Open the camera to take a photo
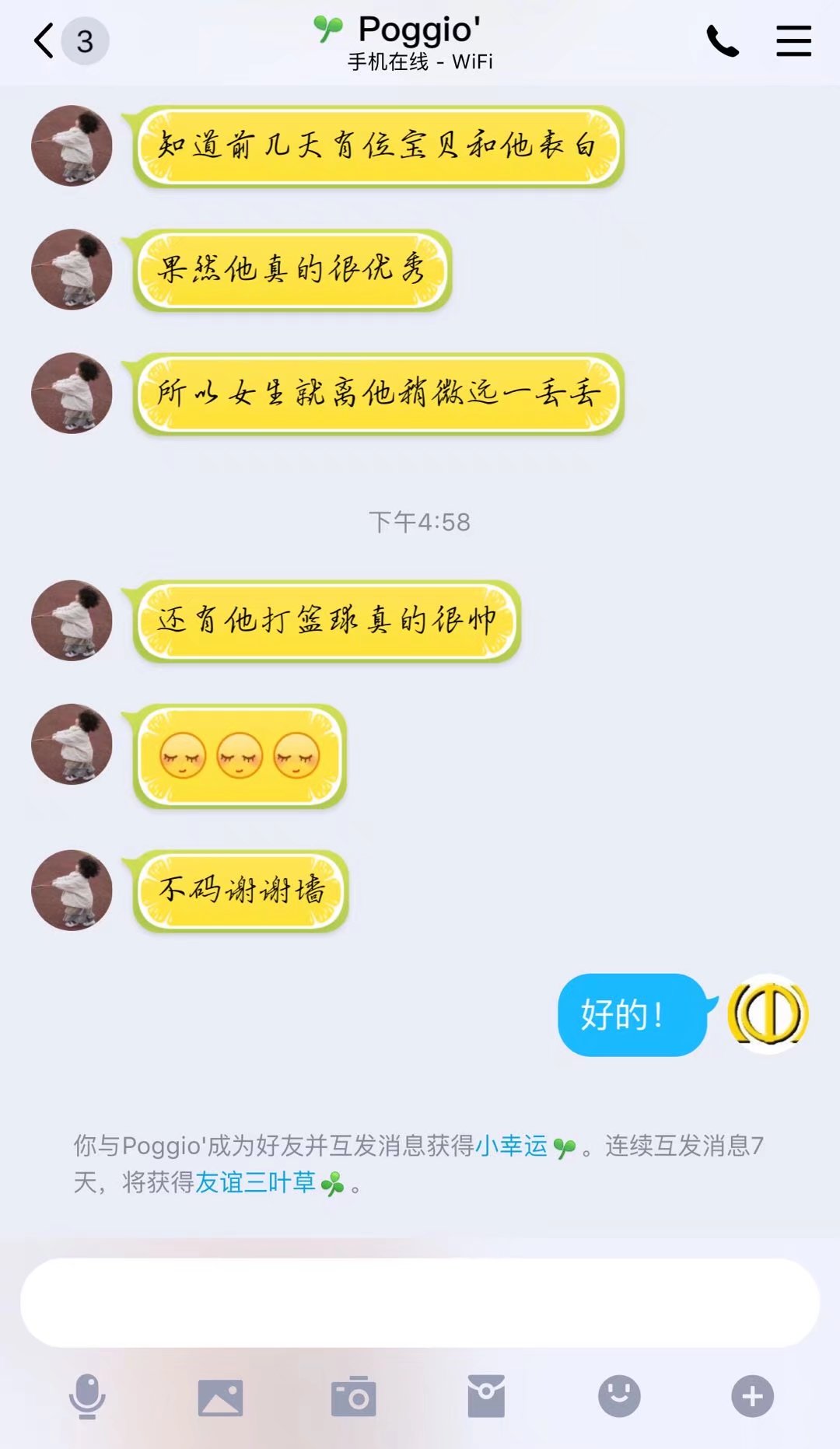Screen dimensions: 840x1449 tap(353, 1397)
